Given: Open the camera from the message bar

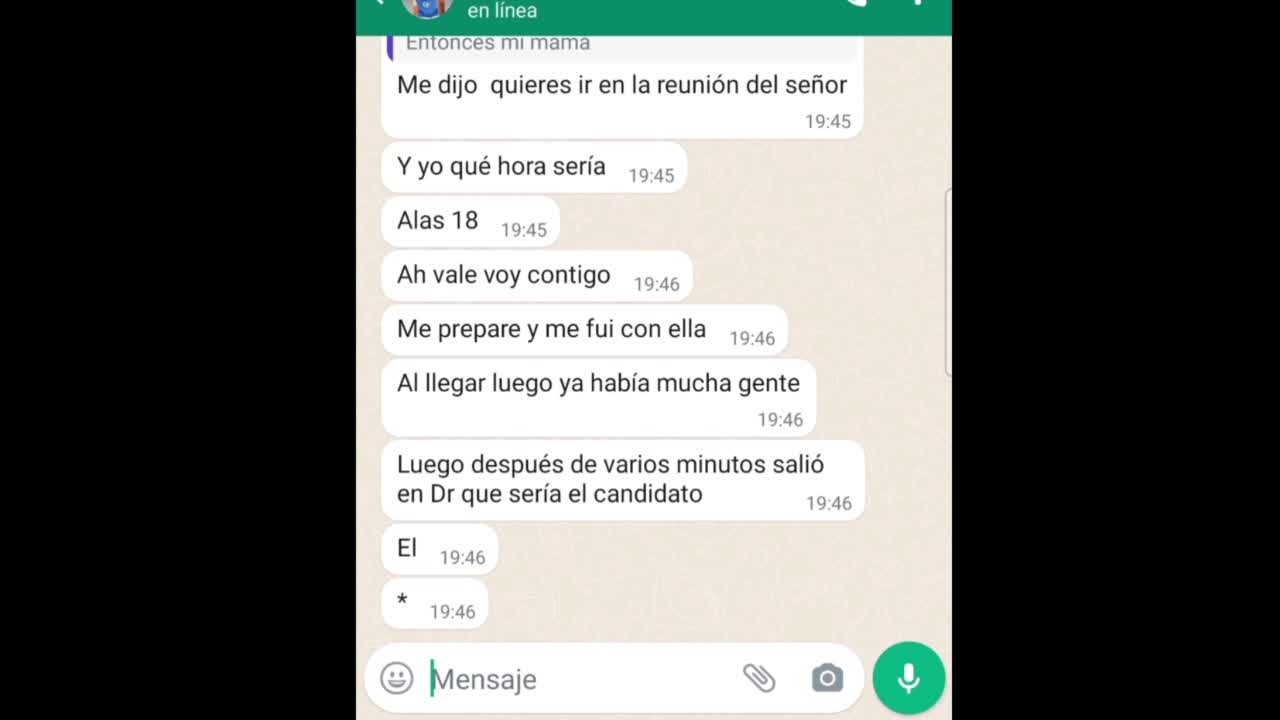Looking at the screenshot, I should pyautogui.click(x=827, y=678).
